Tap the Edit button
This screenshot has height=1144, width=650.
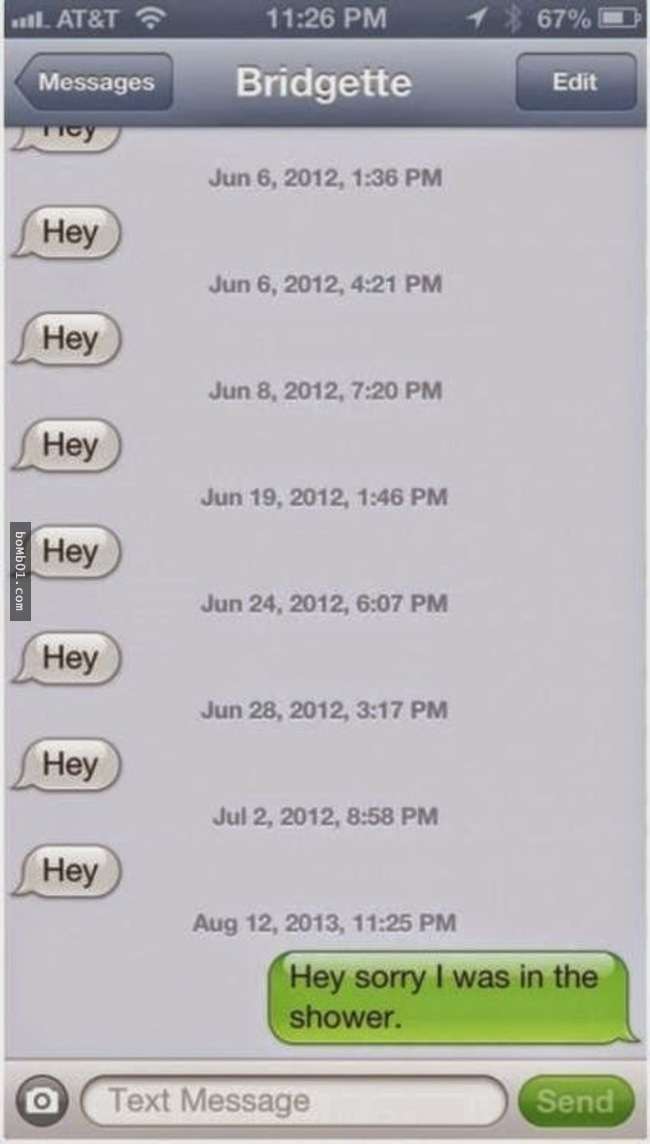(x=575, y=82)
